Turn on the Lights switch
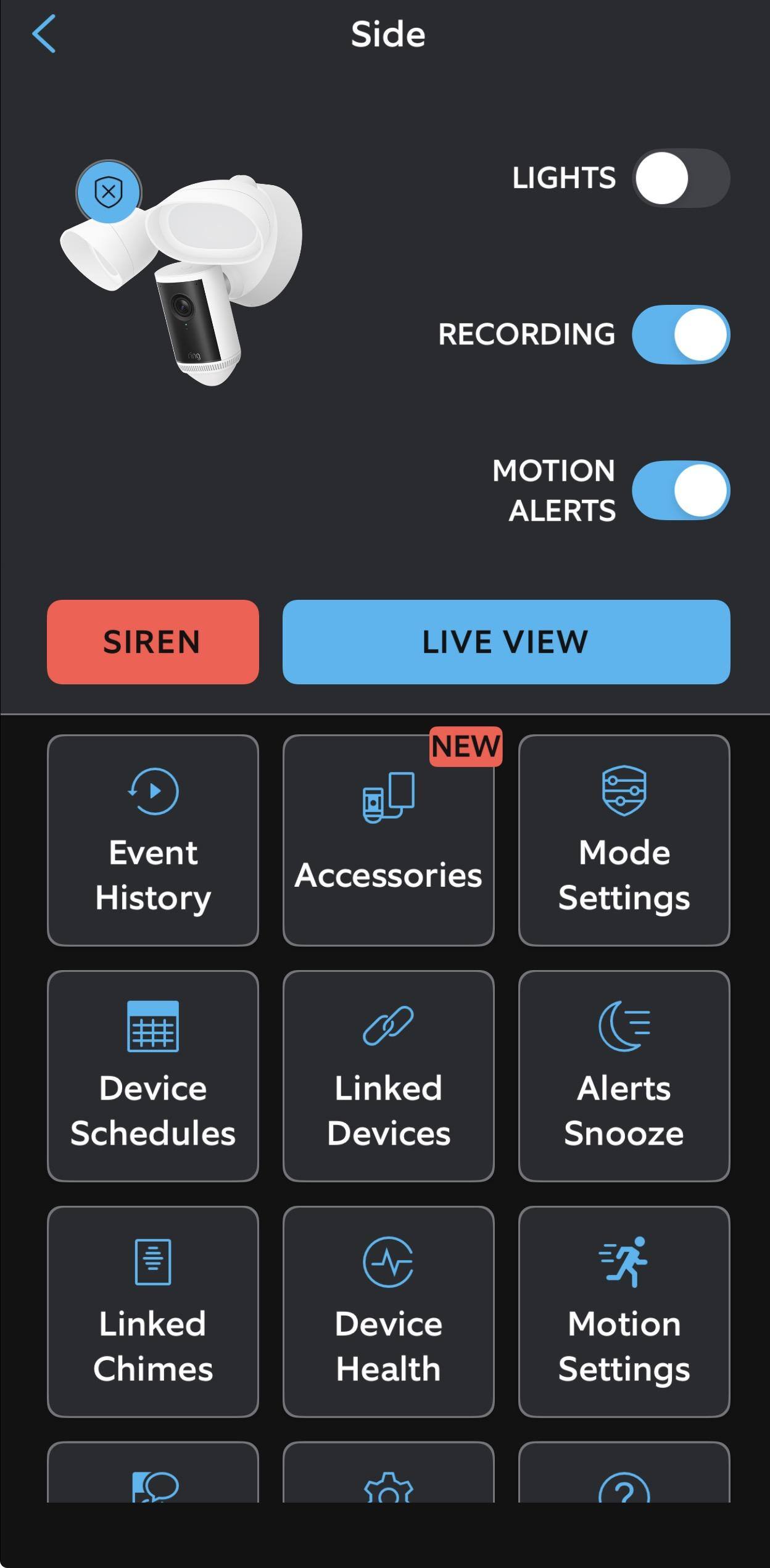770x1568 pixels. point(681,178)
